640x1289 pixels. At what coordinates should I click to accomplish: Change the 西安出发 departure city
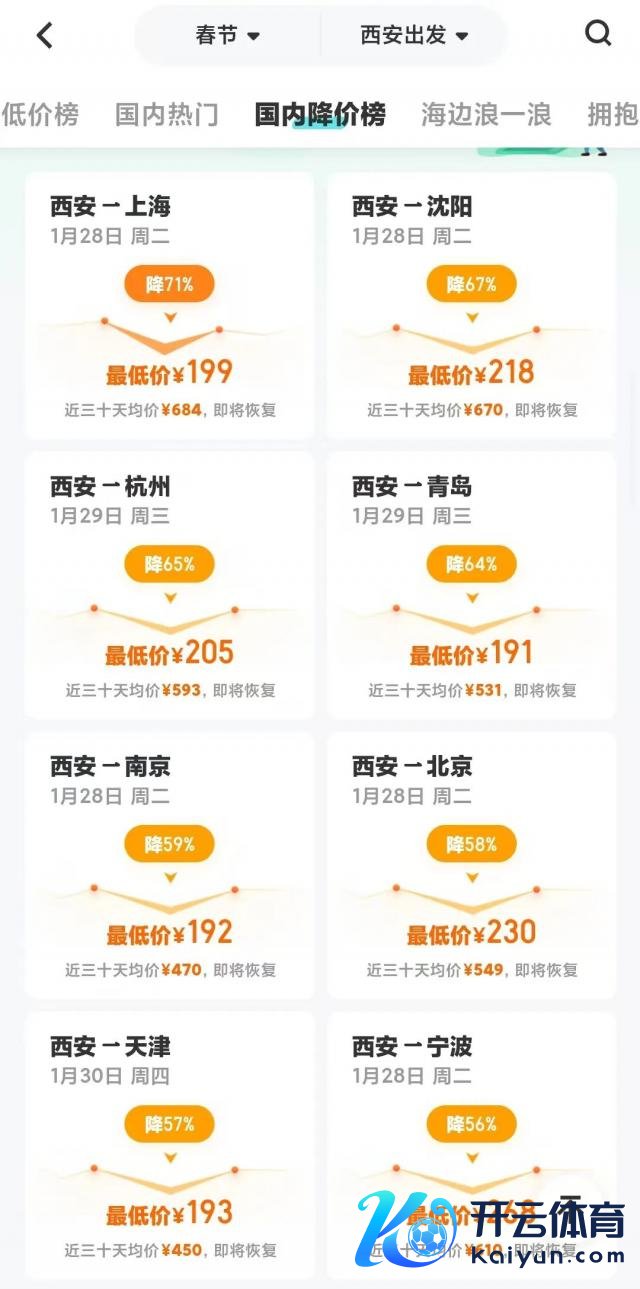tap(414, 36)
